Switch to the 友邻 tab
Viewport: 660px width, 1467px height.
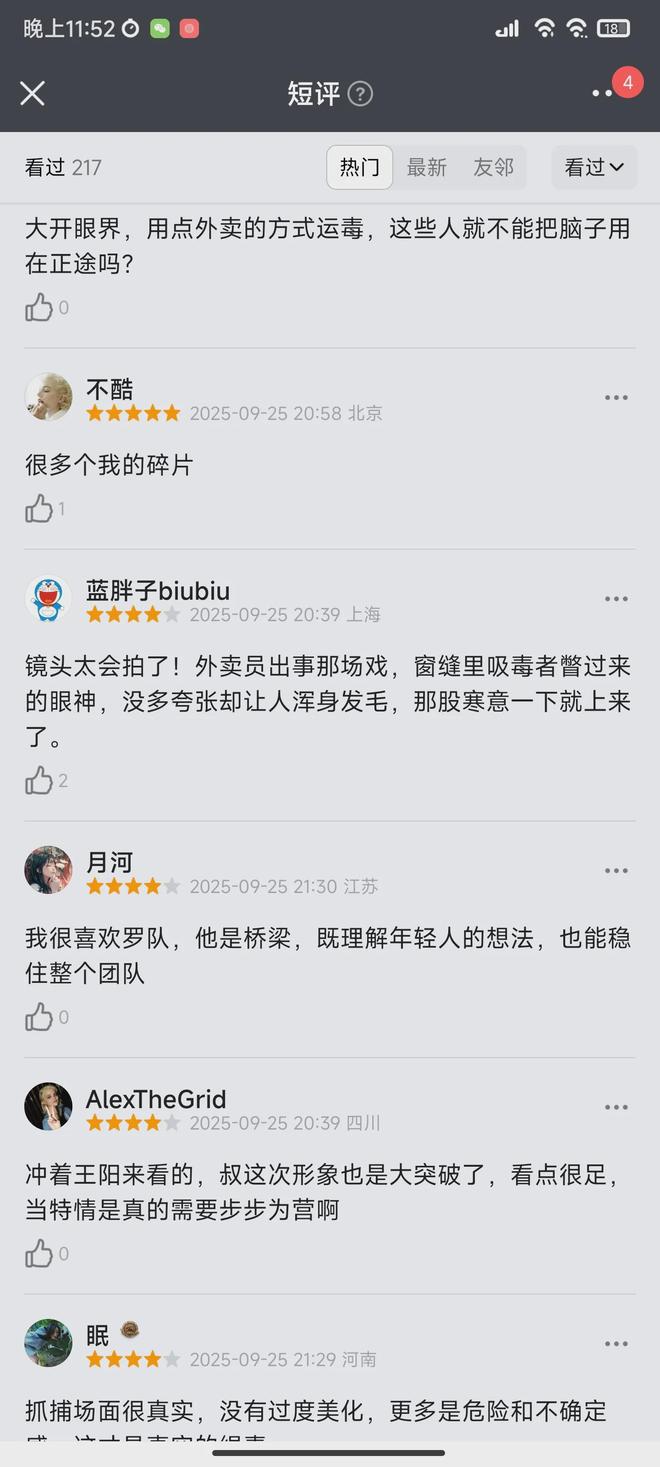(493, 168)
